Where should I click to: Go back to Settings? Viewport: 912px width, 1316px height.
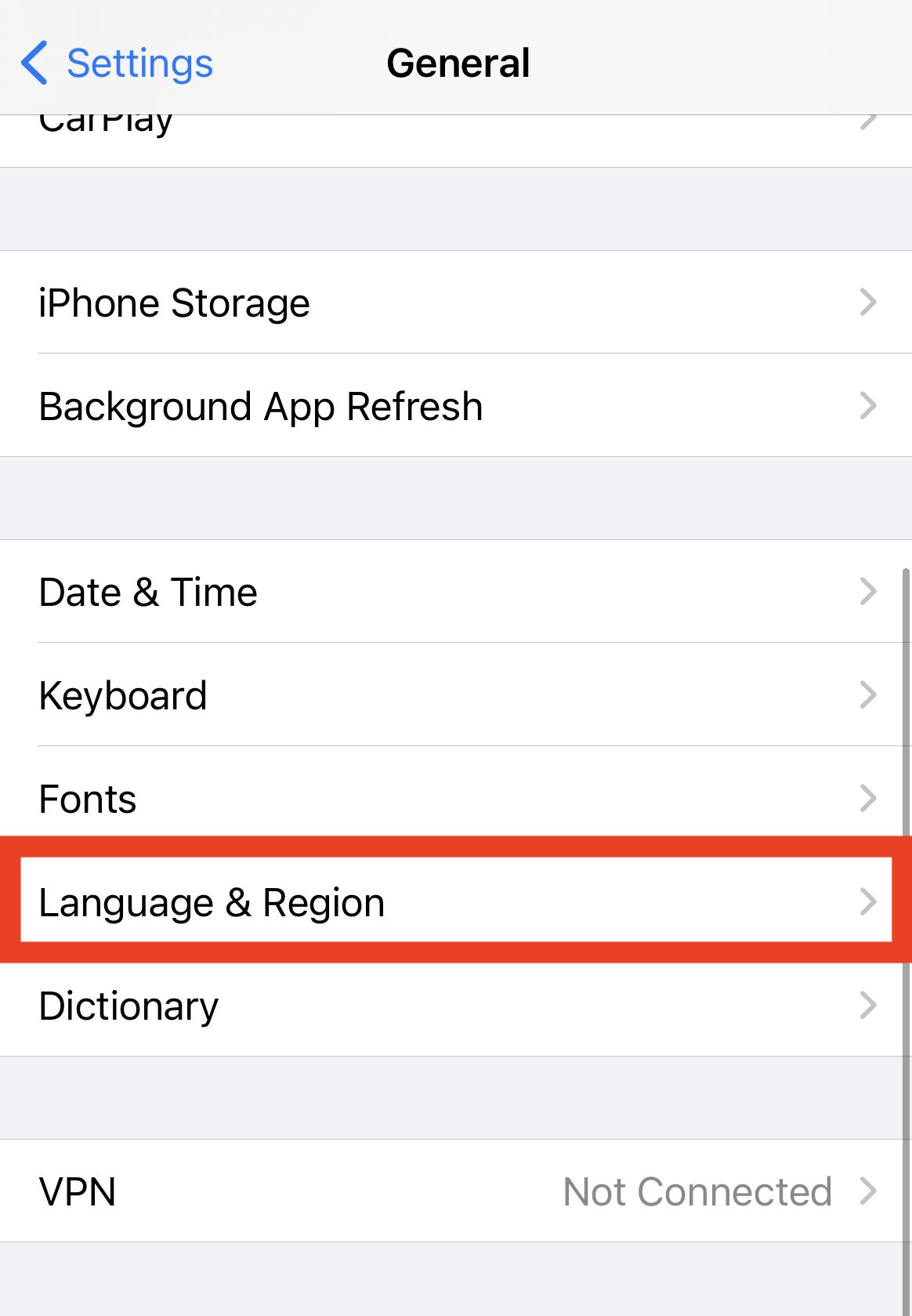pyautogui.click(x=118, y=63)
